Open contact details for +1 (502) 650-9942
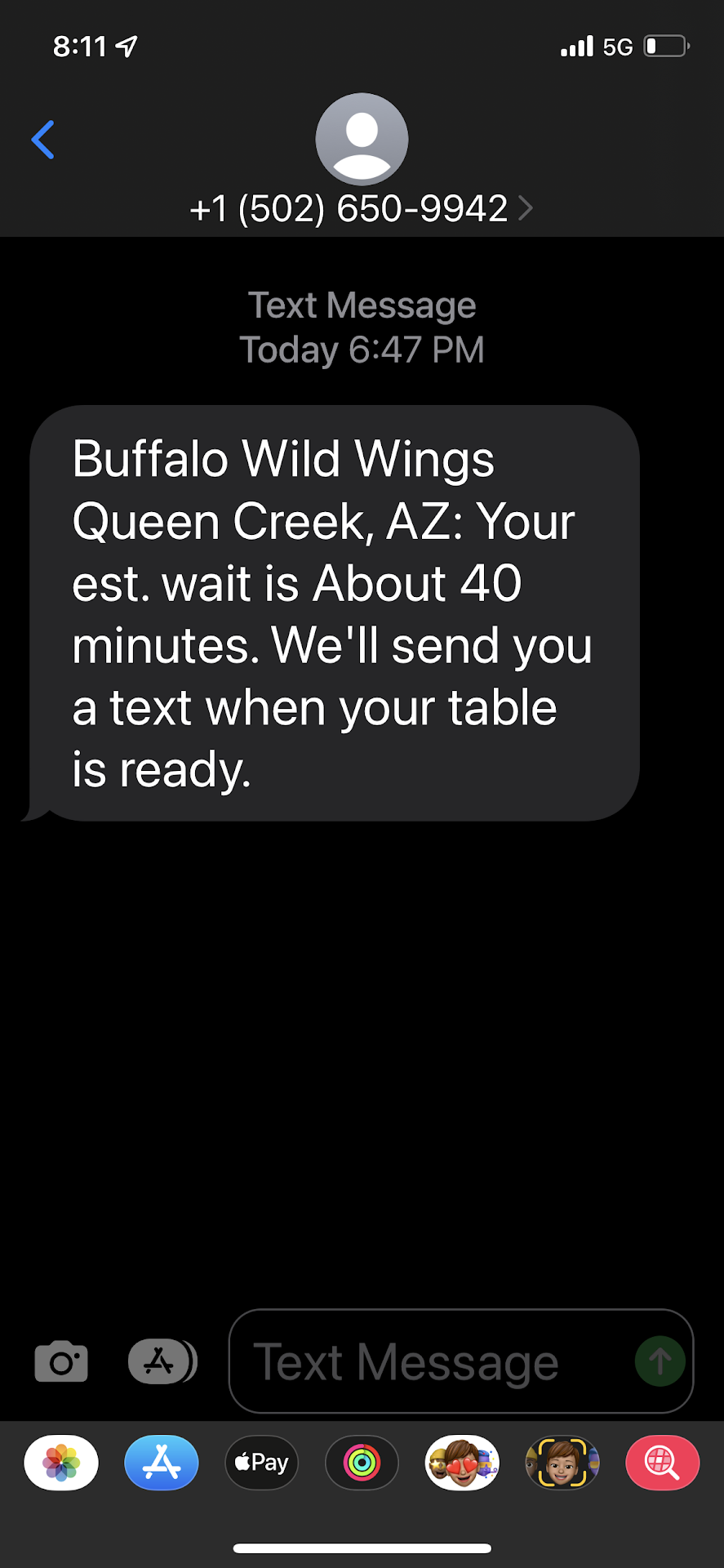Screen dimensions: 724x1568 [x=361, y=208]
